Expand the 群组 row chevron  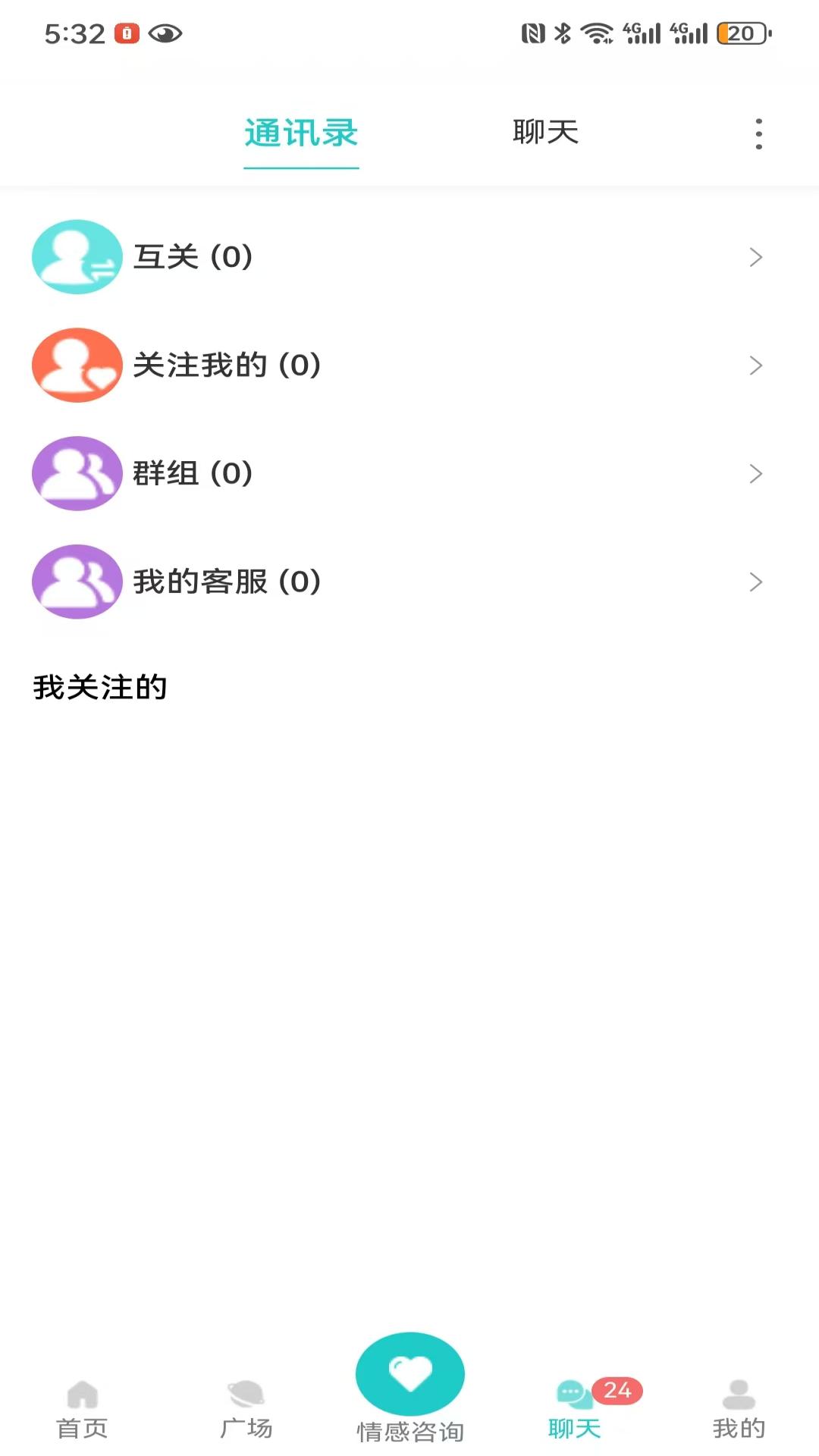pyautogui.click(x=756, y=474)
